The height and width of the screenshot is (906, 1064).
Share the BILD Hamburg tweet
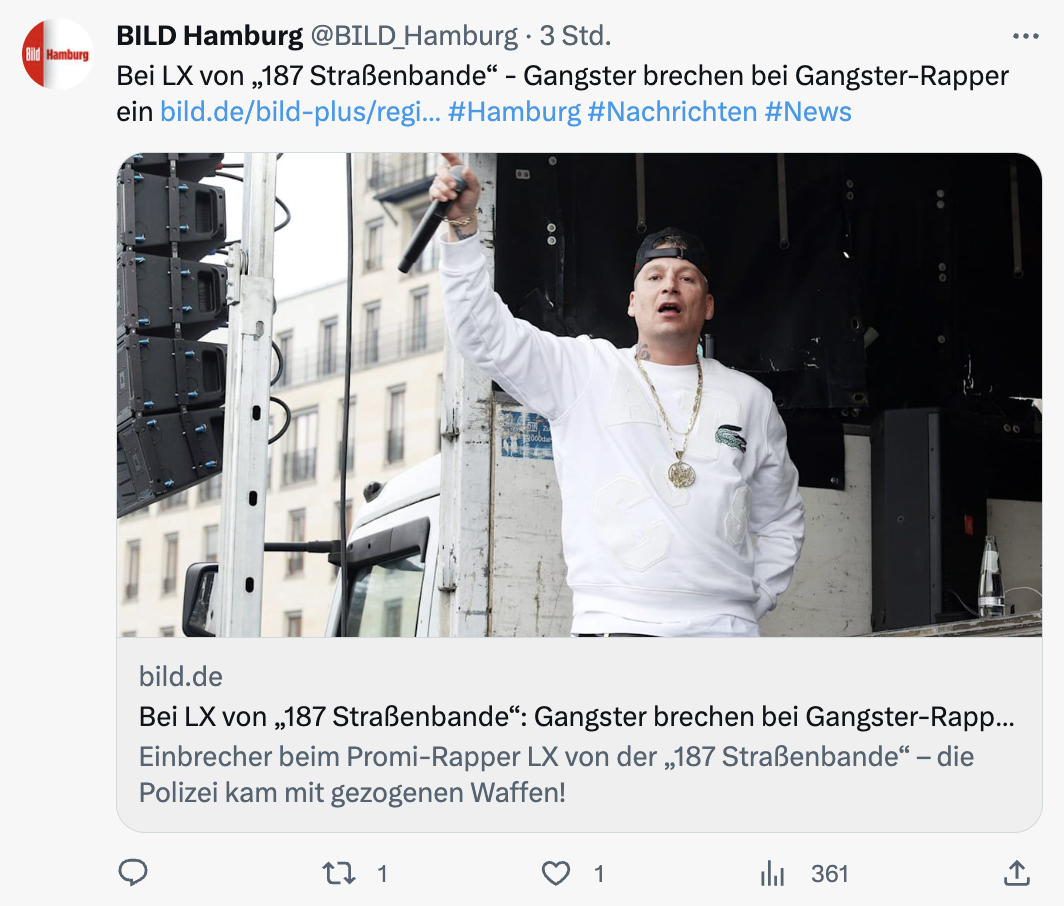(1016, 873)
